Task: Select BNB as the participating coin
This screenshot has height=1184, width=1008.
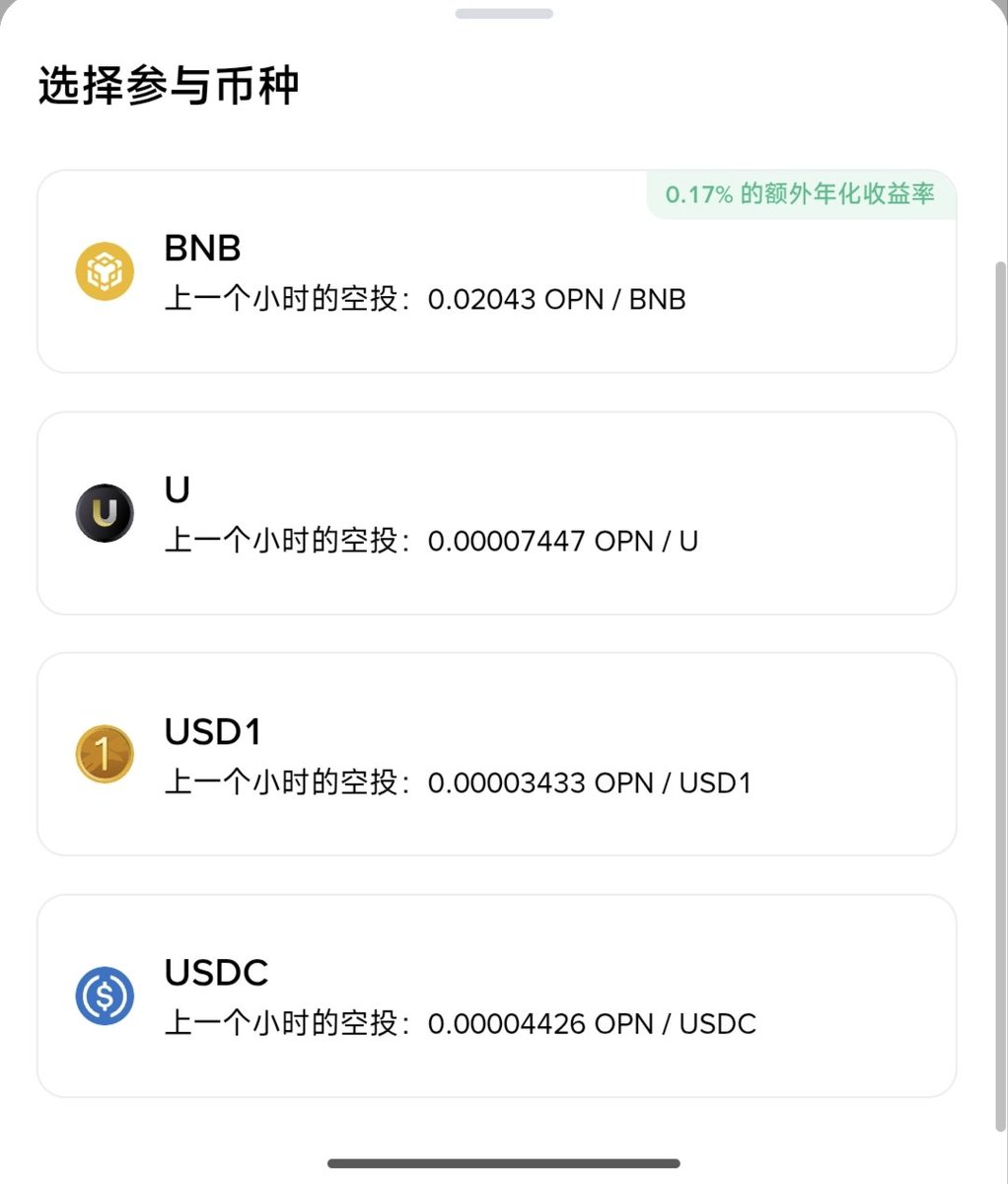Action: (496, 272)
